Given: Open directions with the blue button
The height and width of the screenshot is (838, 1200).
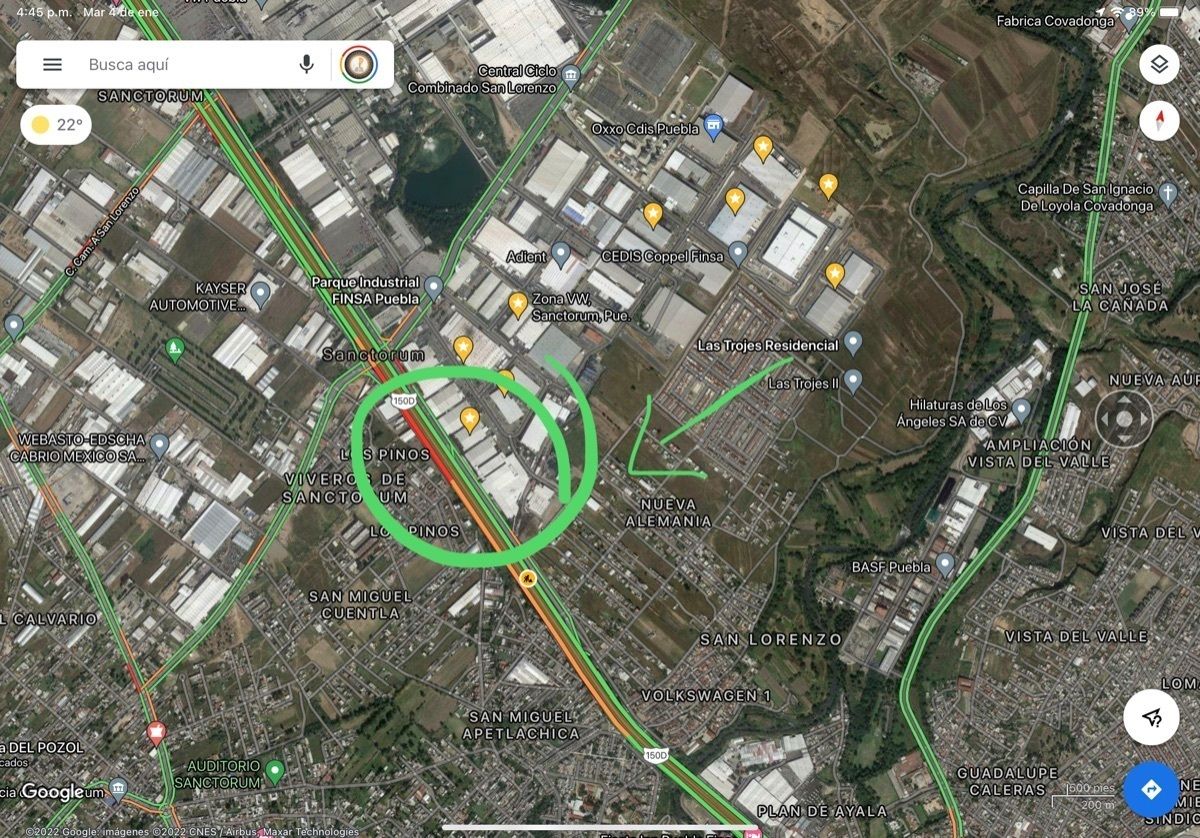Looking at the screenshot, I should 1151,789.
